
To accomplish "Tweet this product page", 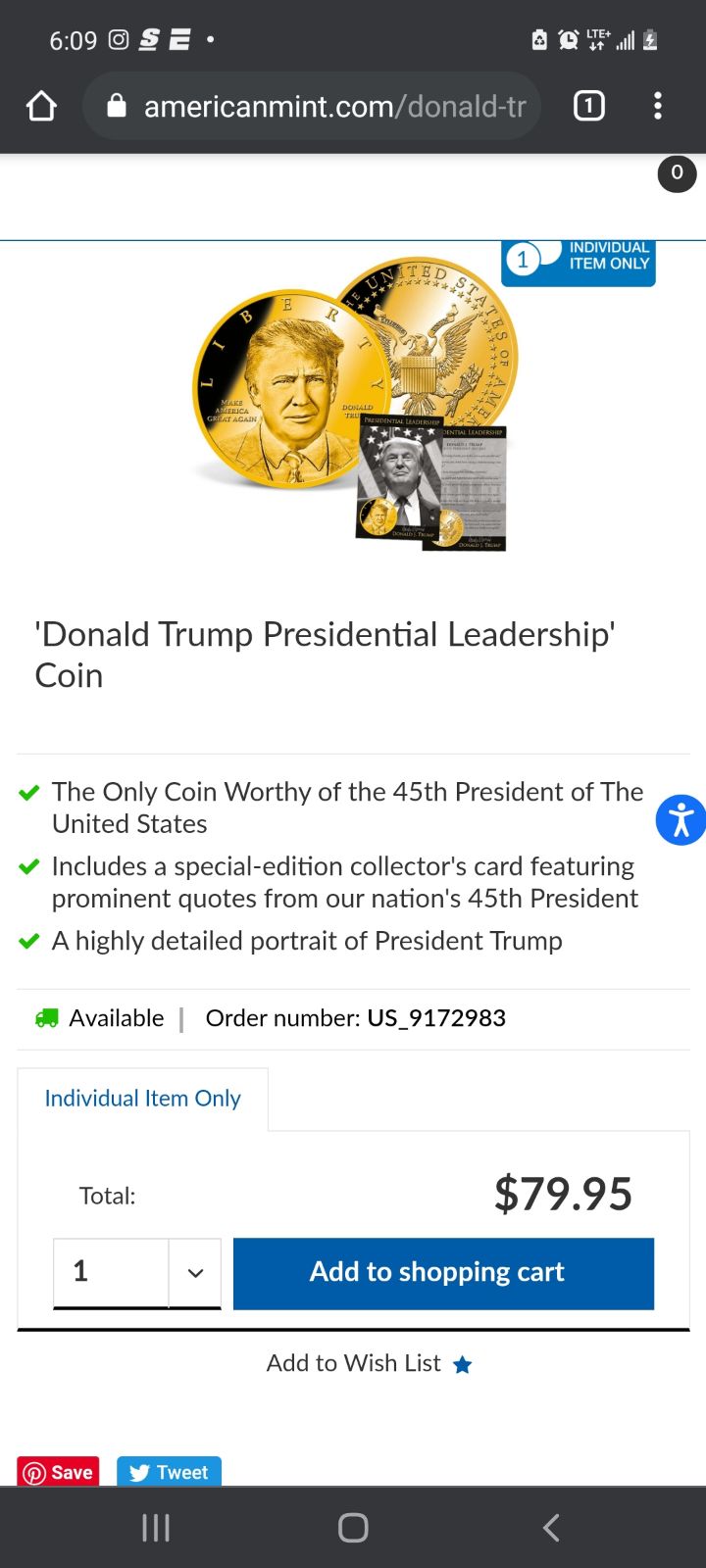I will tap(169, 1471).
